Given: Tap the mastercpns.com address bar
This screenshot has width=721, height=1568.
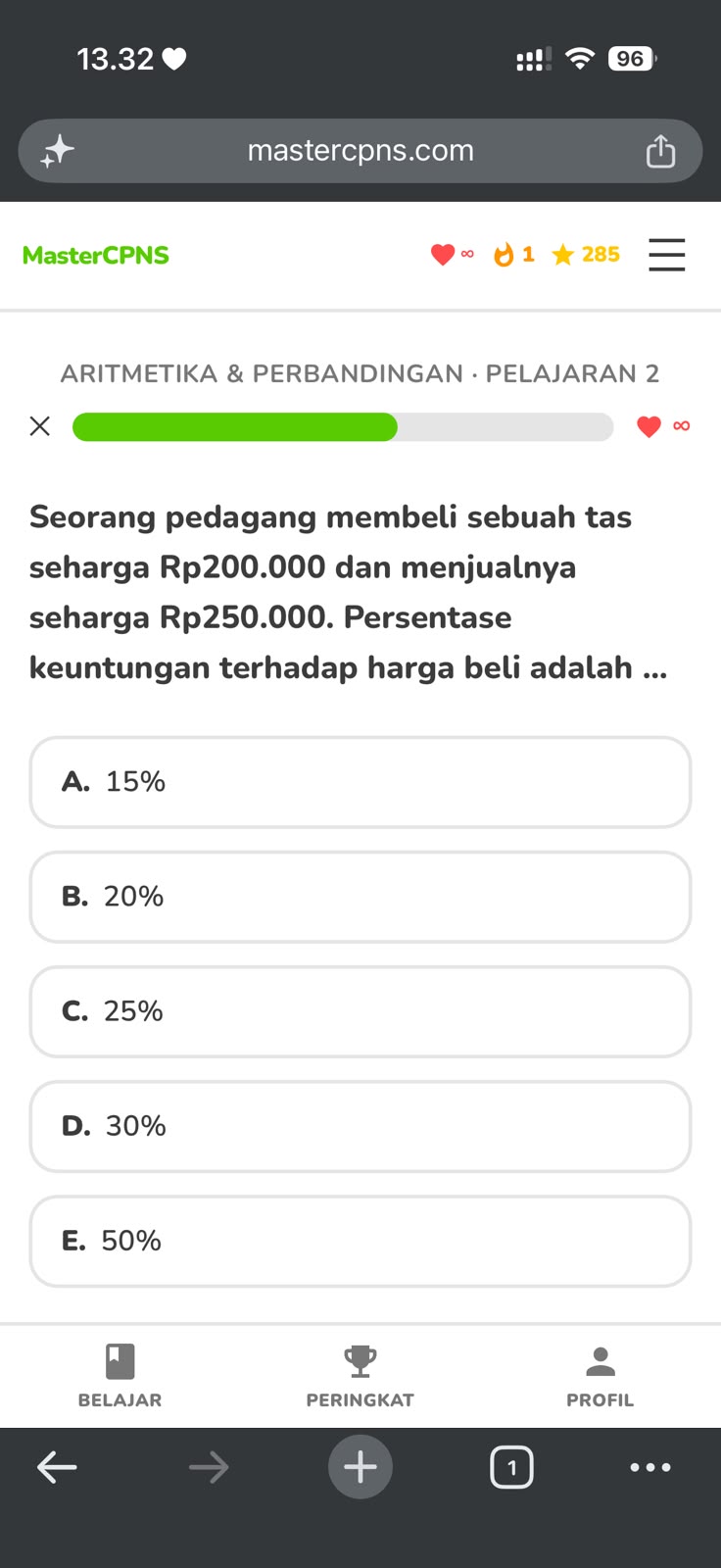Looking at the screenshot, I should 360,151.
